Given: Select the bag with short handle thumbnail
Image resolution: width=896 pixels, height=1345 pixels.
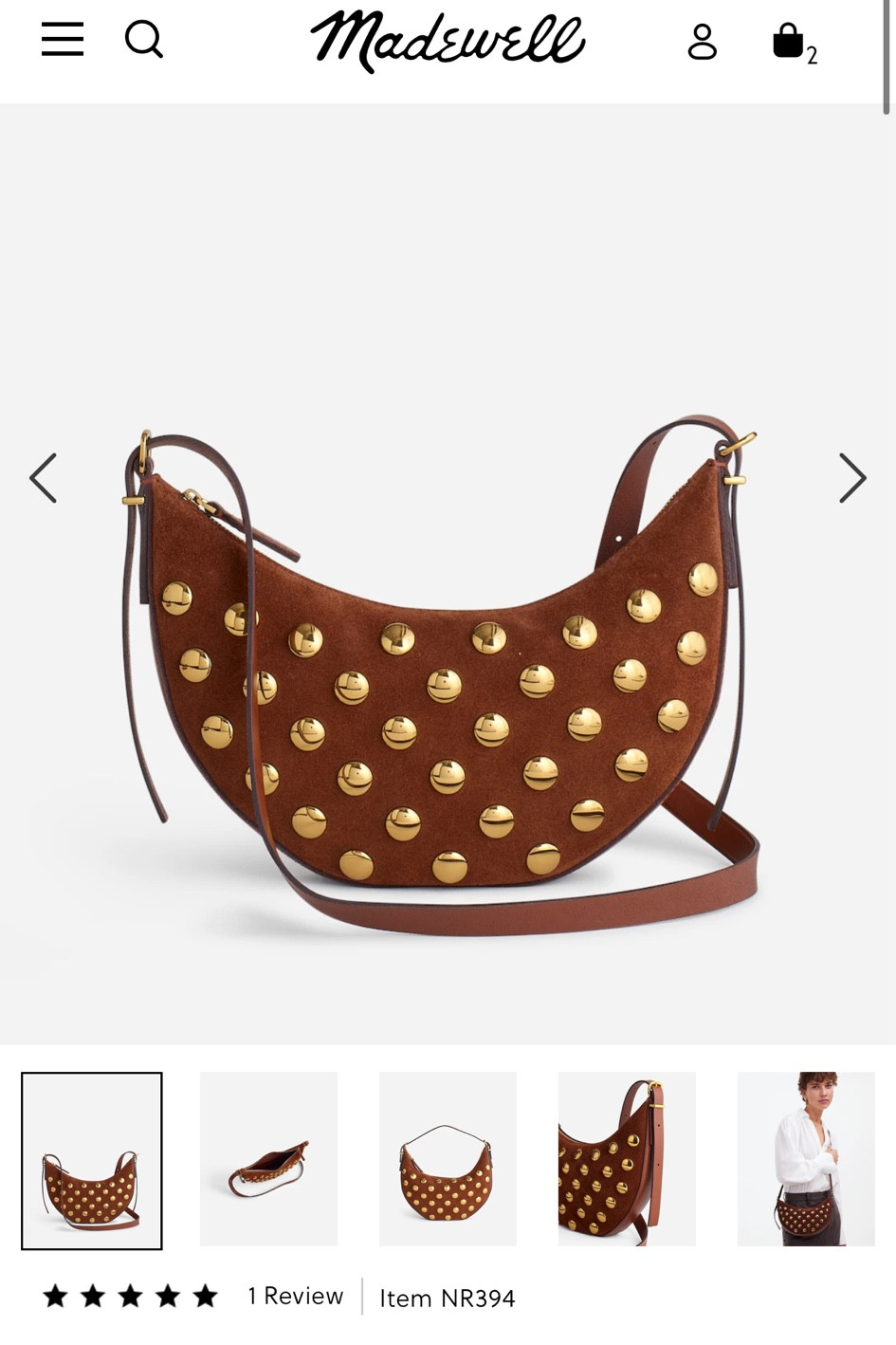Looking at the screenshot, I should click(x=448, y=1159).
